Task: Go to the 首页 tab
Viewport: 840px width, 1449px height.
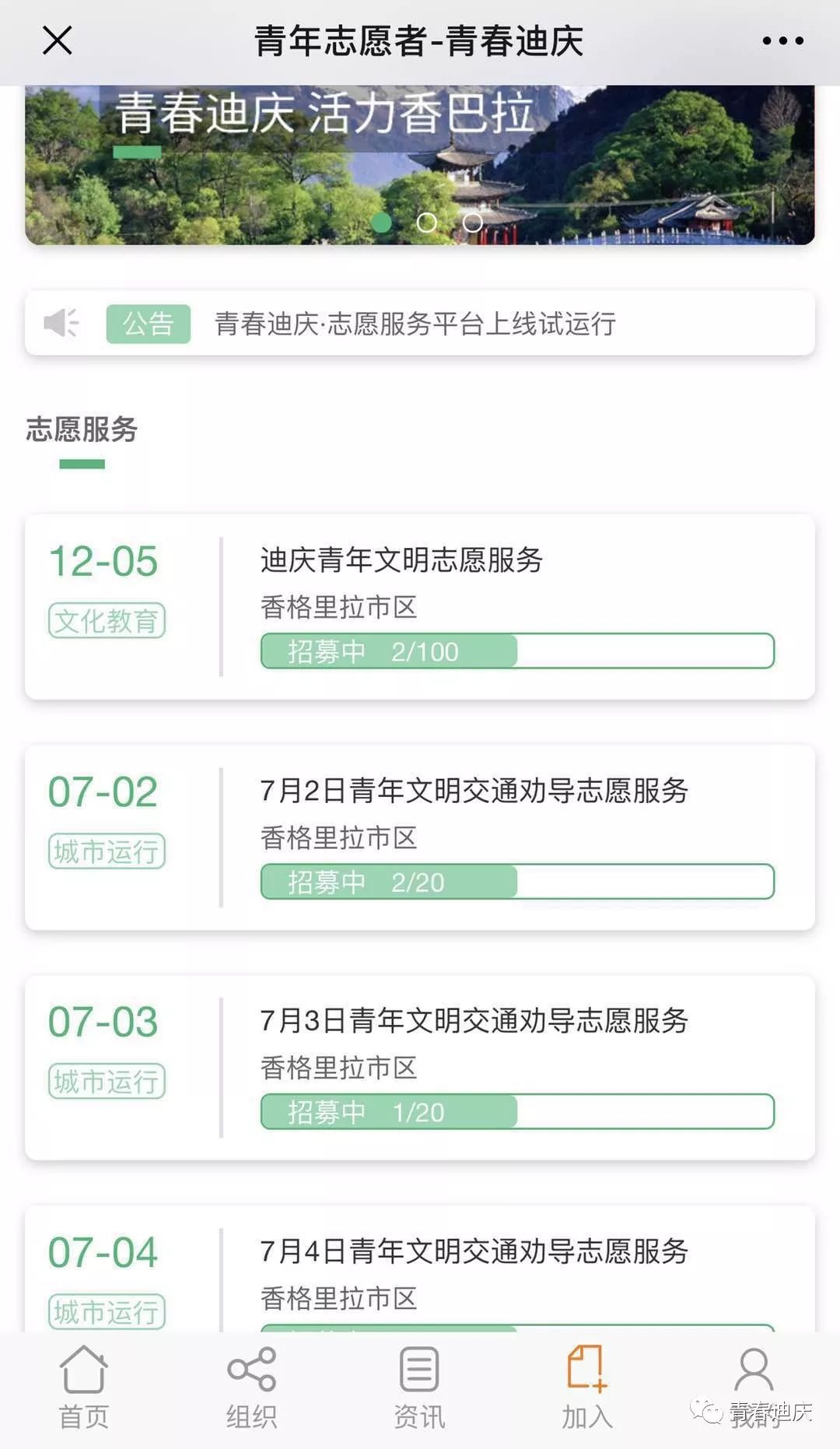Action: tap(84, 1388)
